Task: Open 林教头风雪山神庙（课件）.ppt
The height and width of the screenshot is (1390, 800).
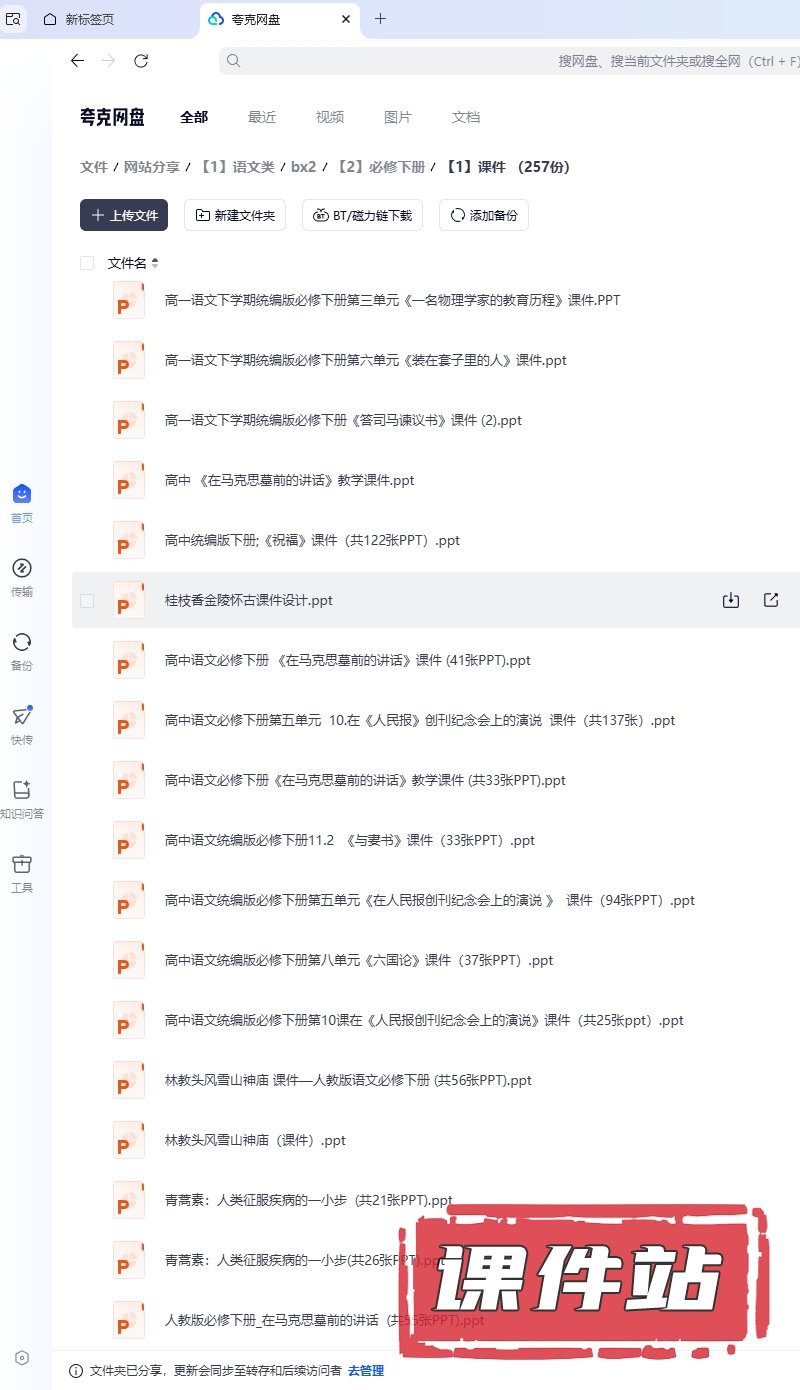Action: point(255,1140)
